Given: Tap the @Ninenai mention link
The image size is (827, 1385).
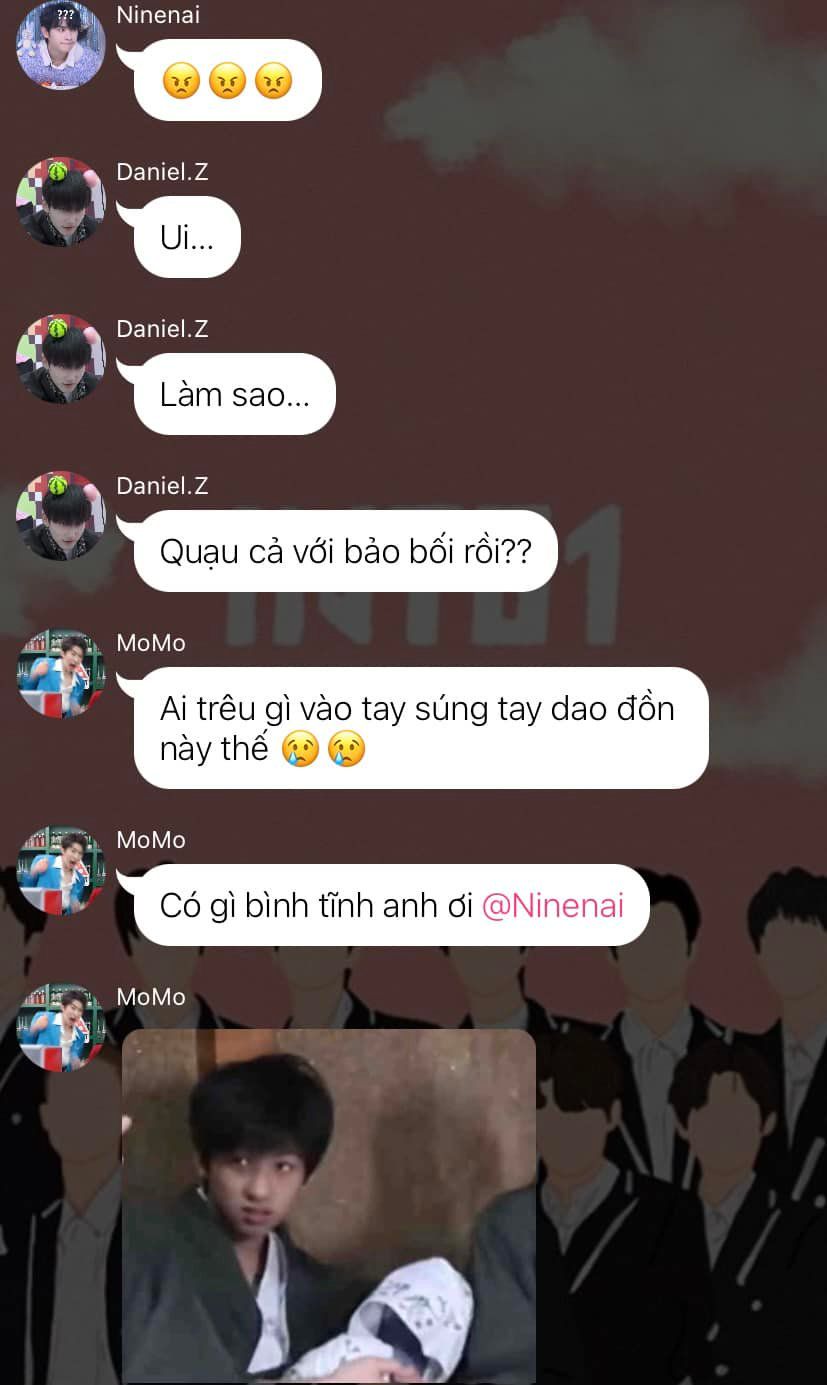Looking at the screenshot, I should [x=552, y=906].
